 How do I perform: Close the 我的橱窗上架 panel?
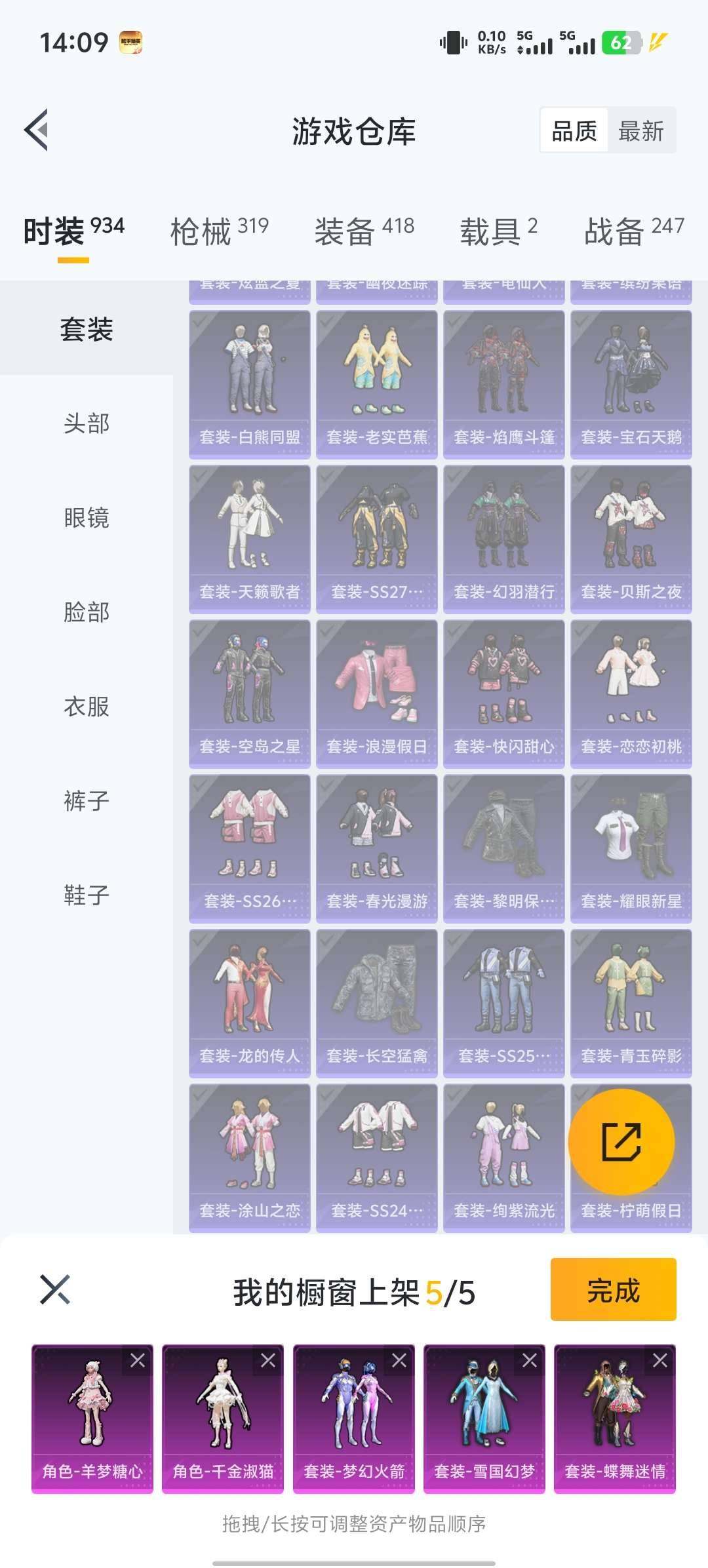[55, 1290]
